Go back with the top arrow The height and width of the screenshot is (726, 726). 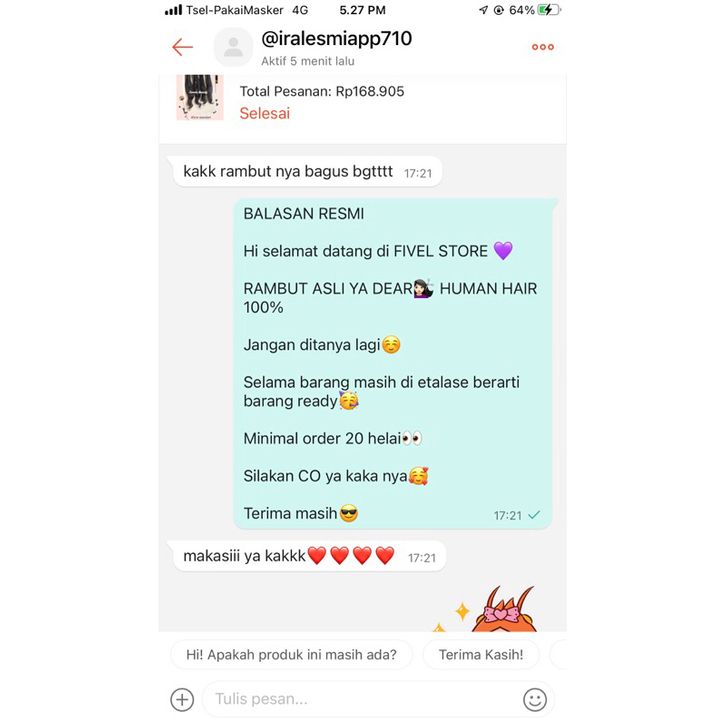tap(182, 47)
